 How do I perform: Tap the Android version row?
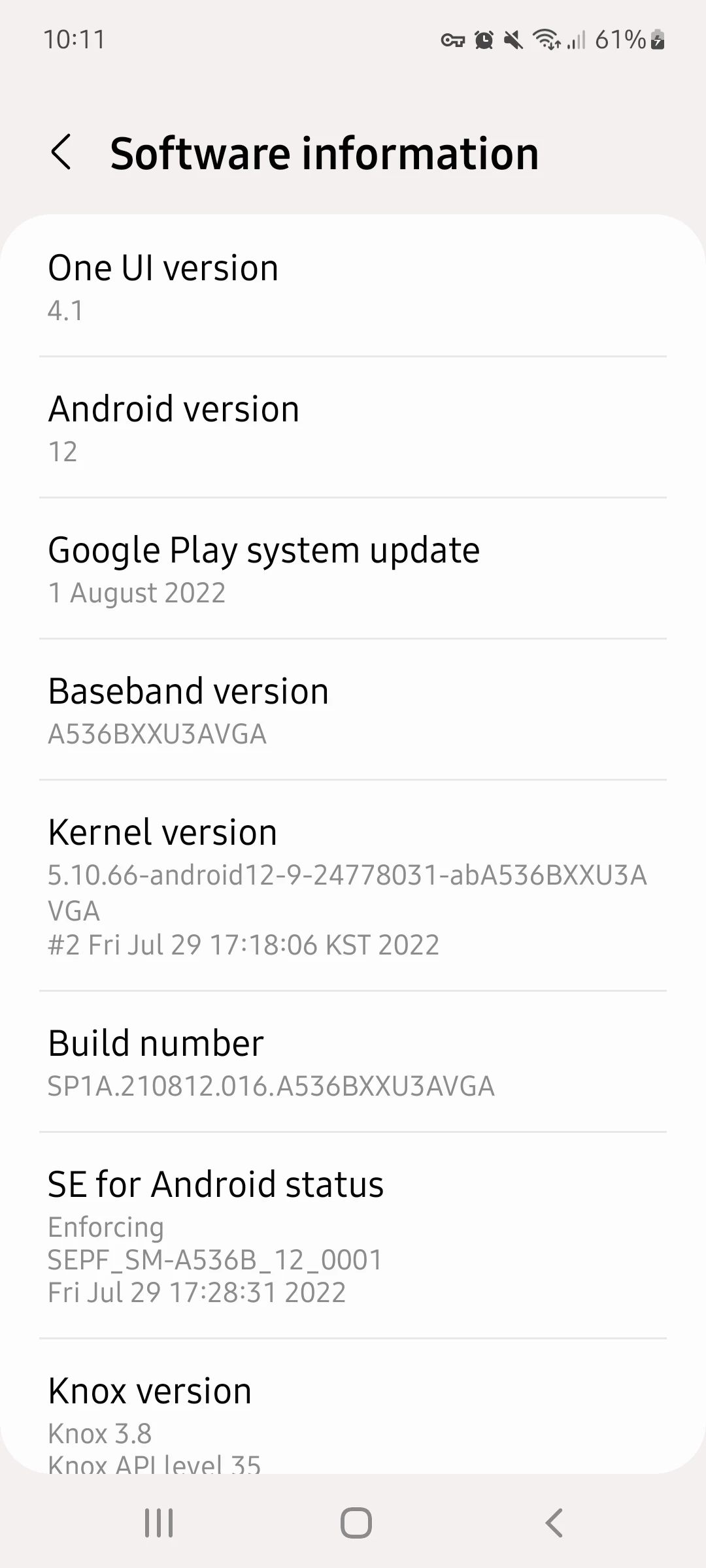click(353, 429)
